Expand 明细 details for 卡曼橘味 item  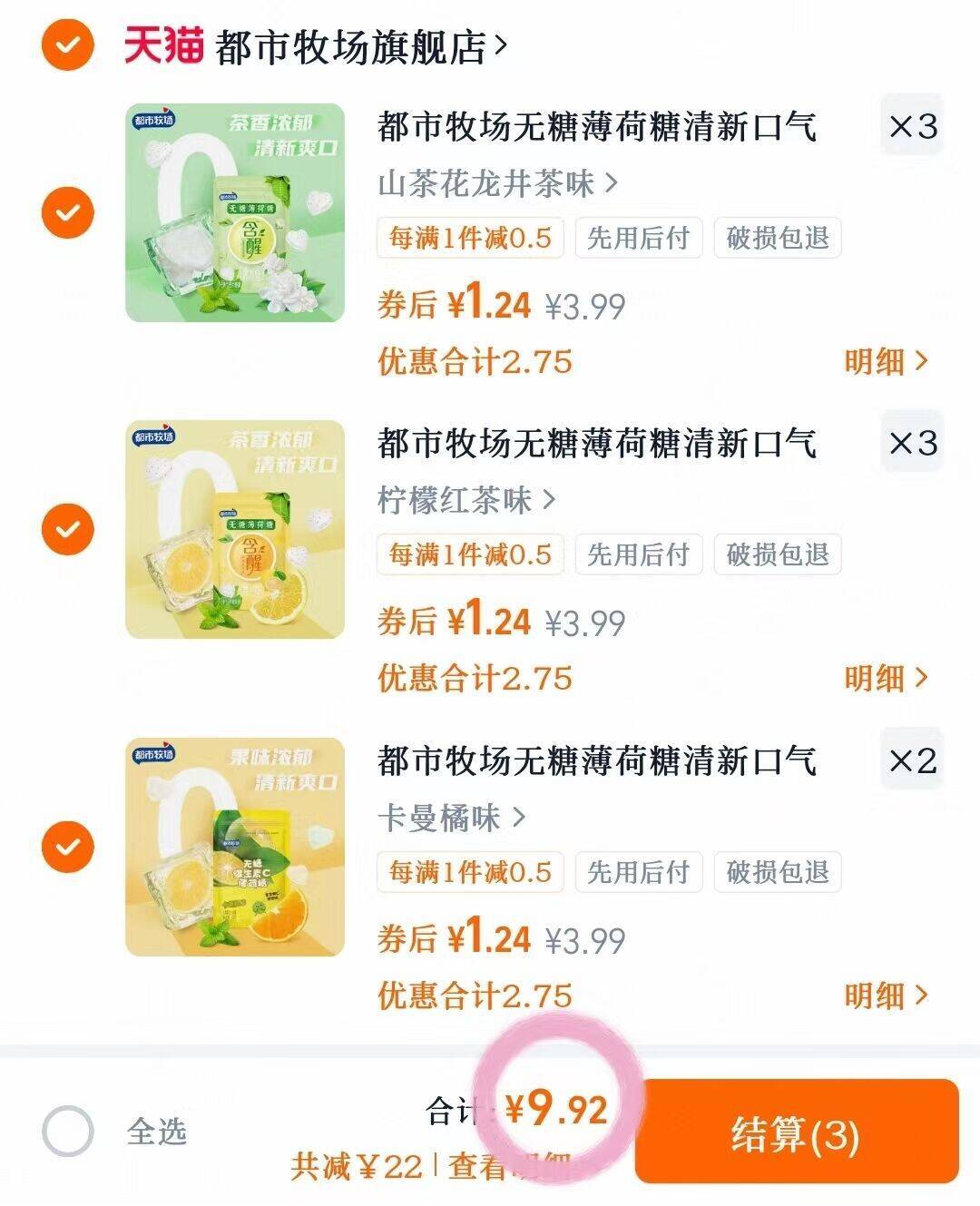[885, 995]
